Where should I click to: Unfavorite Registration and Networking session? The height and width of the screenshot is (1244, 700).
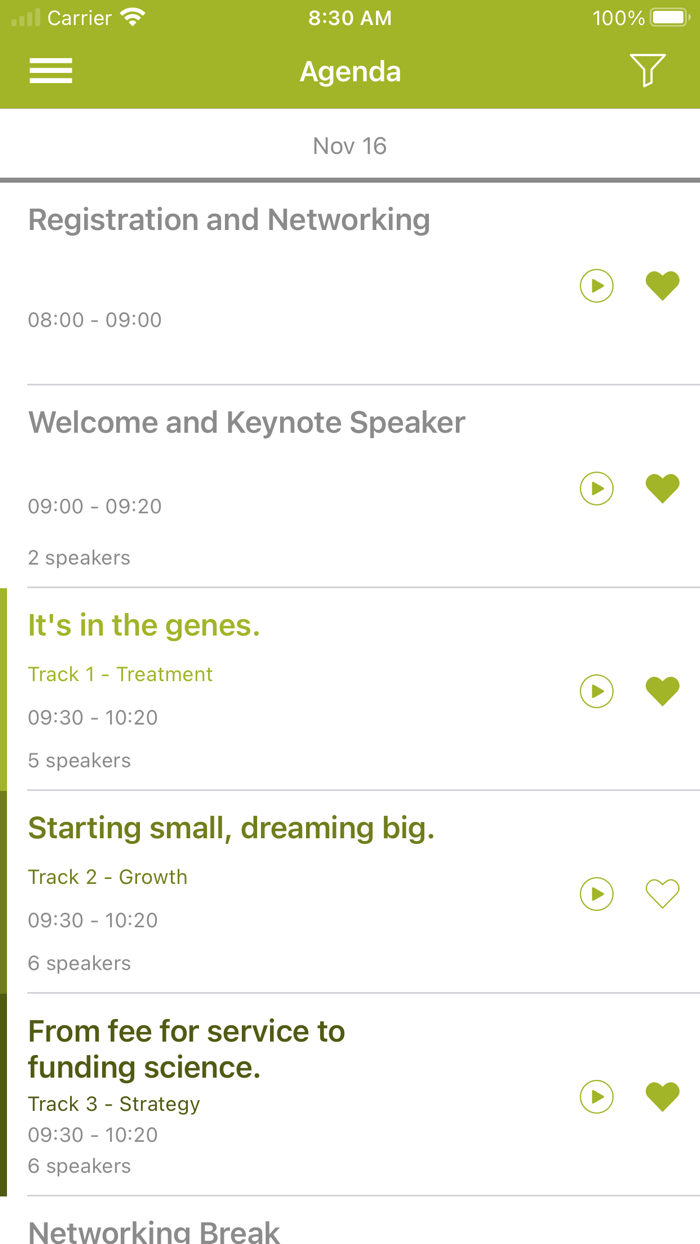(x=662, y=286)
